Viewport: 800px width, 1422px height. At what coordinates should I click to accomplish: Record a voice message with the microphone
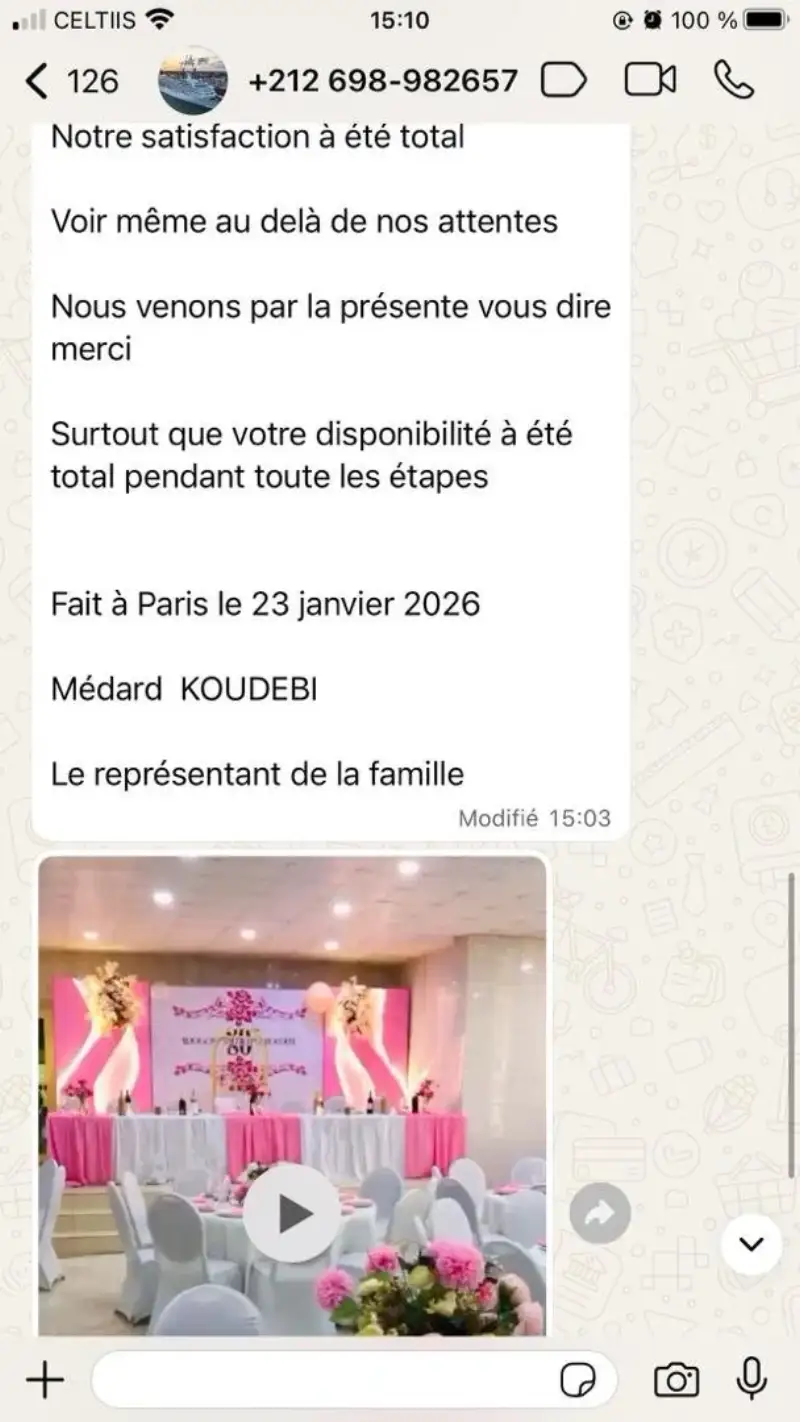pos(749,1381)
